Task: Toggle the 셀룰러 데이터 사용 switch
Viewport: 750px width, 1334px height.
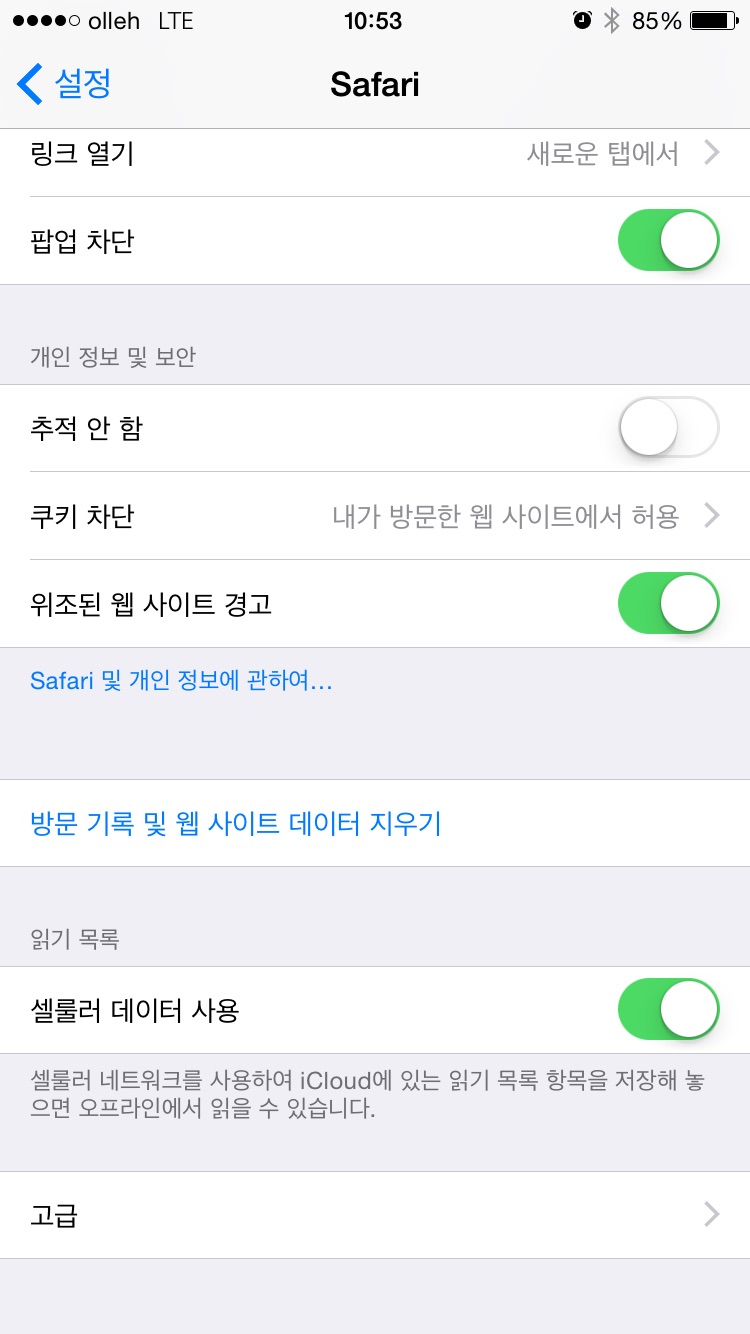Action: (669, 1010)
